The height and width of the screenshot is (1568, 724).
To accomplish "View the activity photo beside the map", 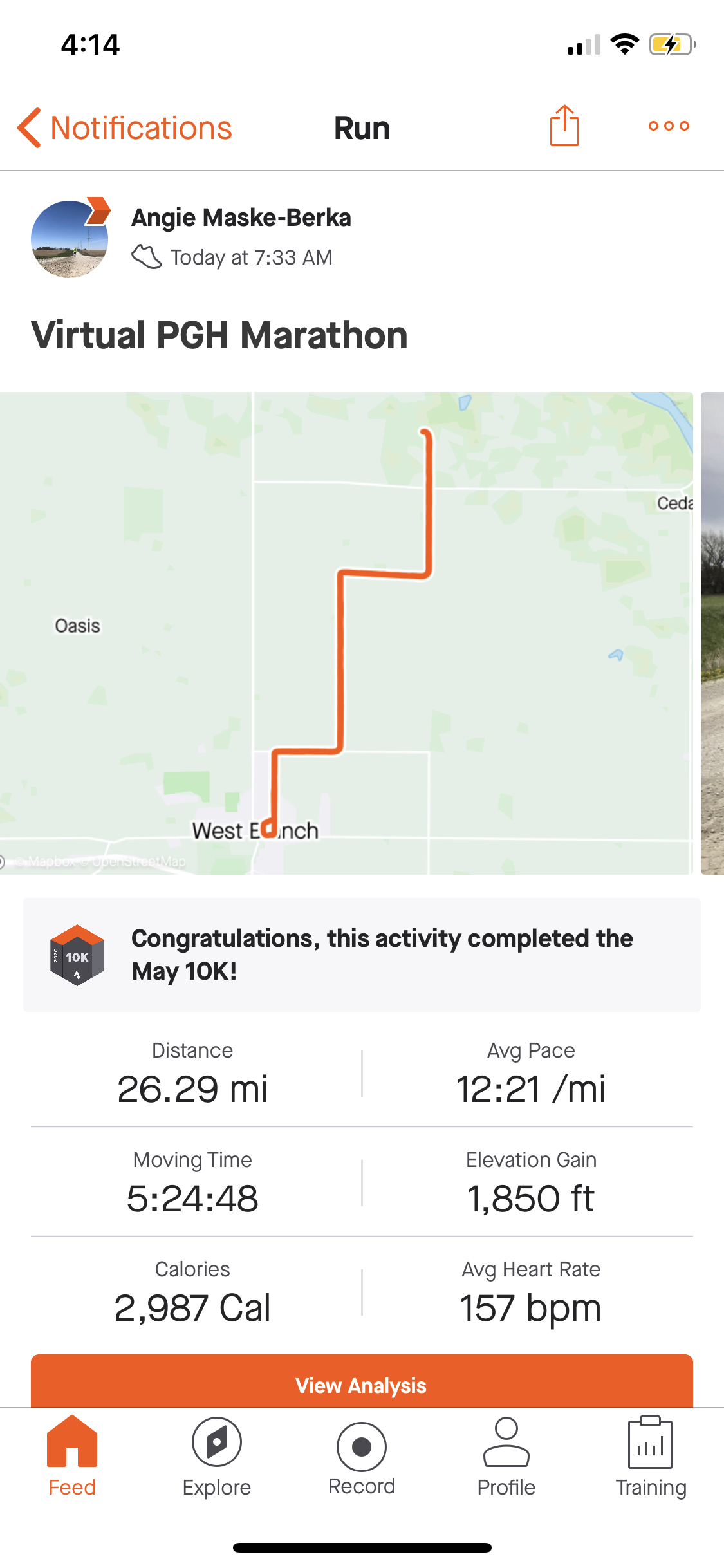I will coord(712,633).
